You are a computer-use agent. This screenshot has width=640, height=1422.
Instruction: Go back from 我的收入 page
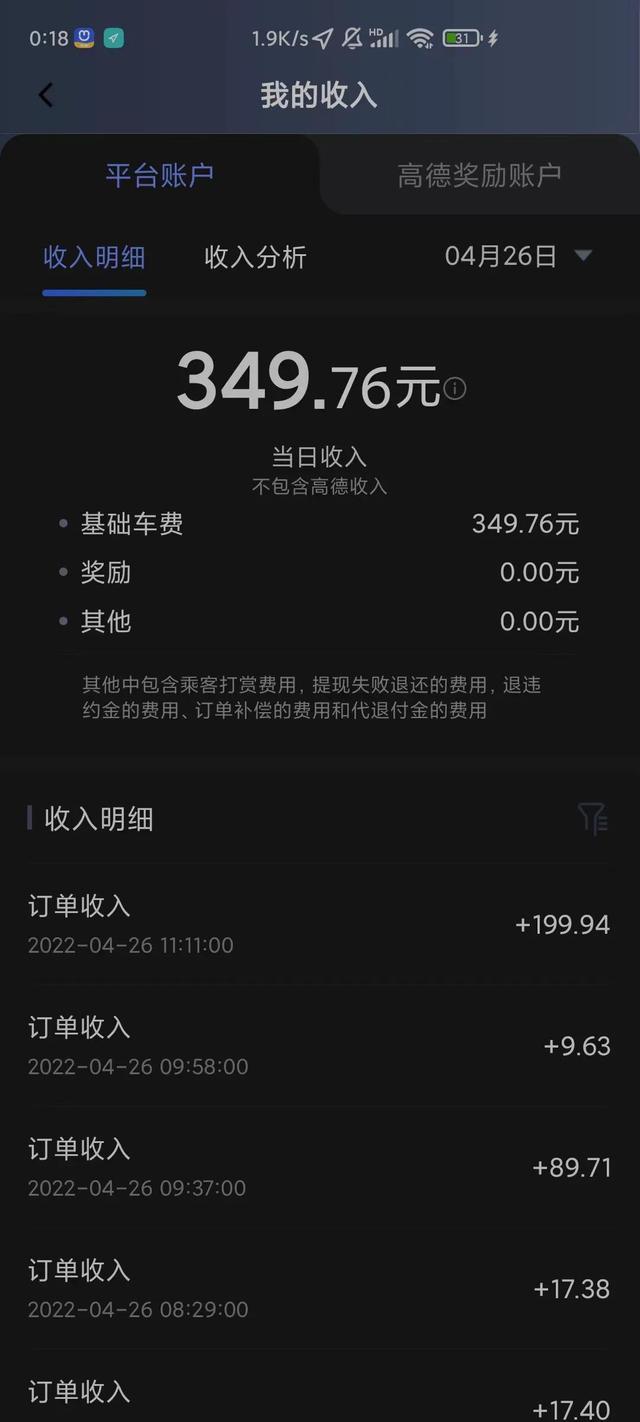[45, 95]
